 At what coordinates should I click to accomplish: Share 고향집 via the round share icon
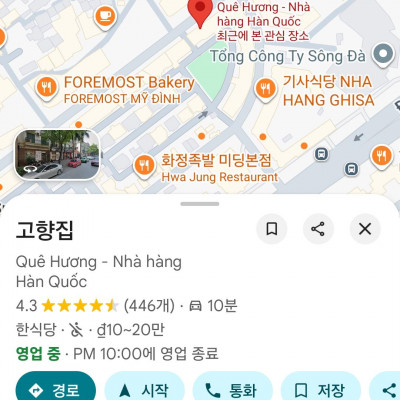(318, 229)
